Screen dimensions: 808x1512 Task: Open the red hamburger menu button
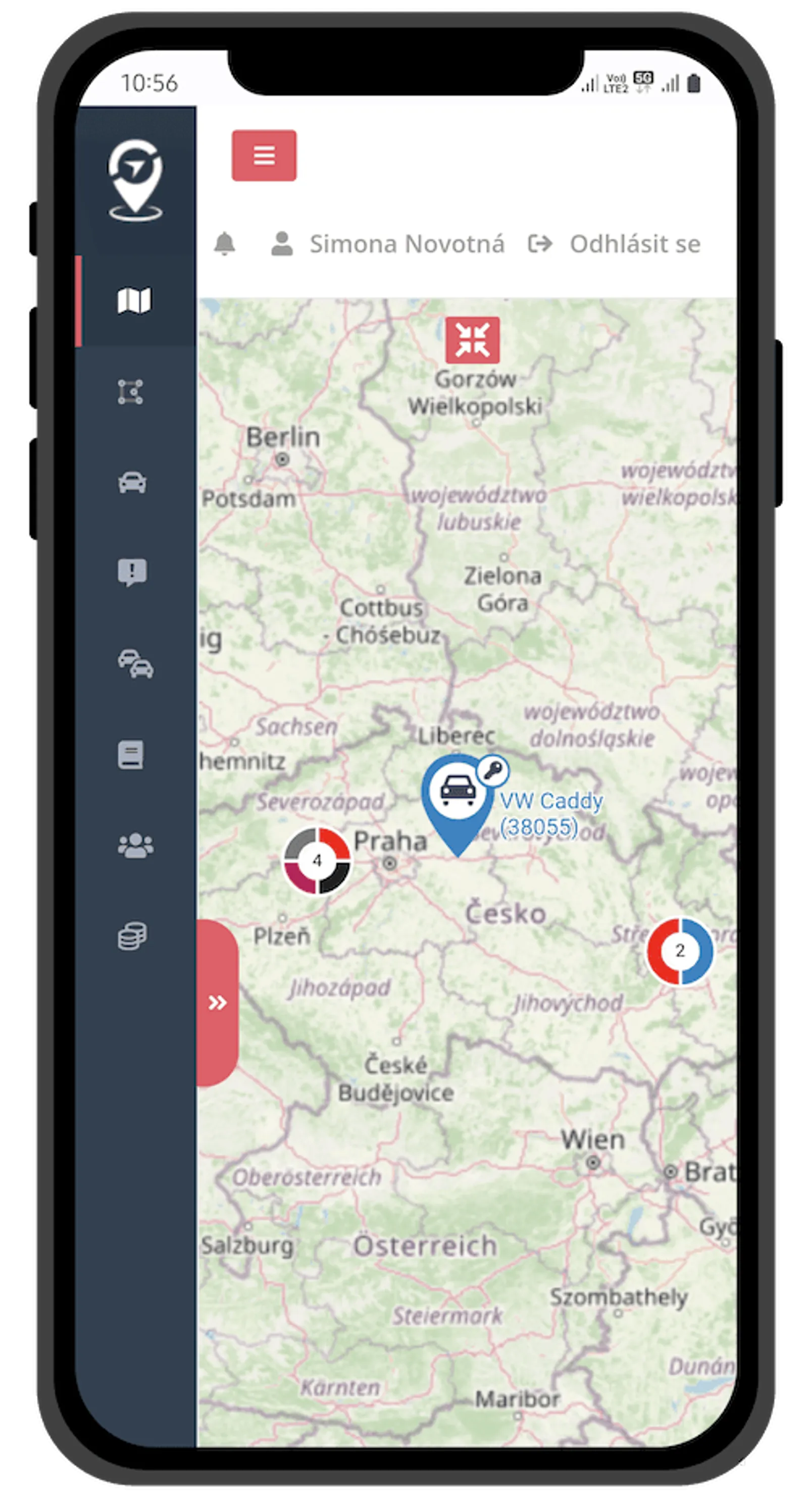pos(264,155)
